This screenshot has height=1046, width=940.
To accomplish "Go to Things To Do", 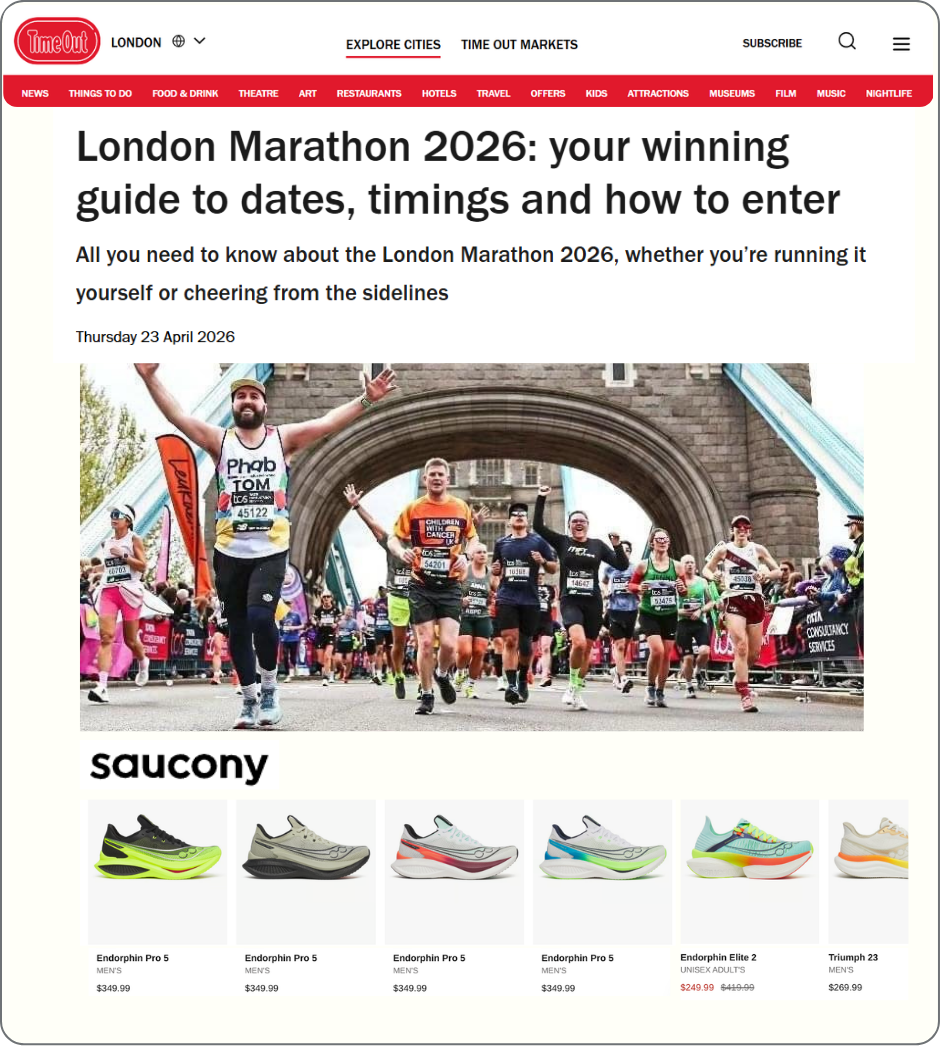I will [100, 93].
